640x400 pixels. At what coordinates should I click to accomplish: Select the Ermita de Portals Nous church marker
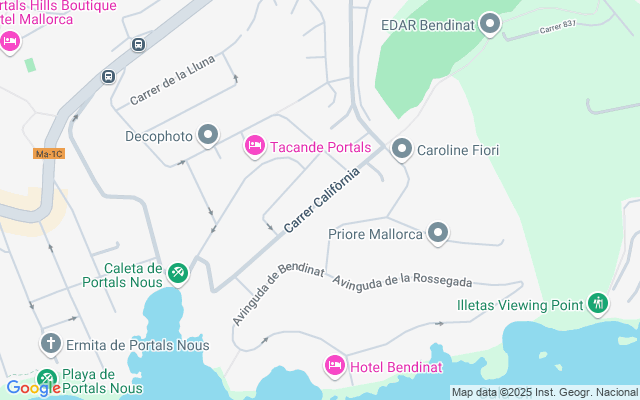51,344
